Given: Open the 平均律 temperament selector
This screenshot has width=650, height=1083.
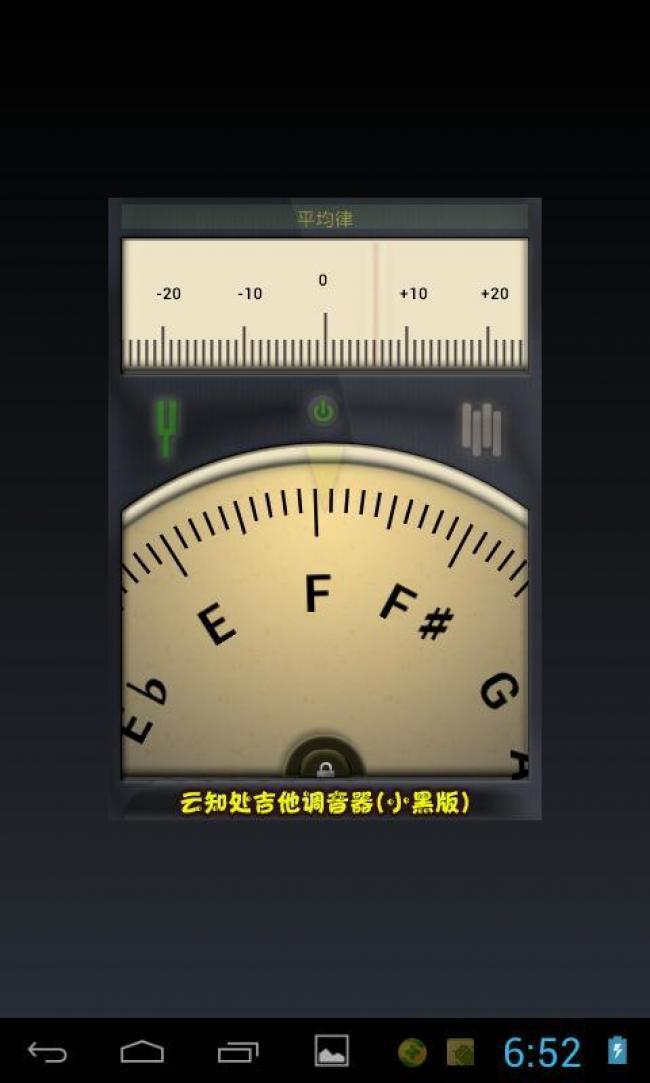Looking at the screenshot, I should click(x=325, y=218).
